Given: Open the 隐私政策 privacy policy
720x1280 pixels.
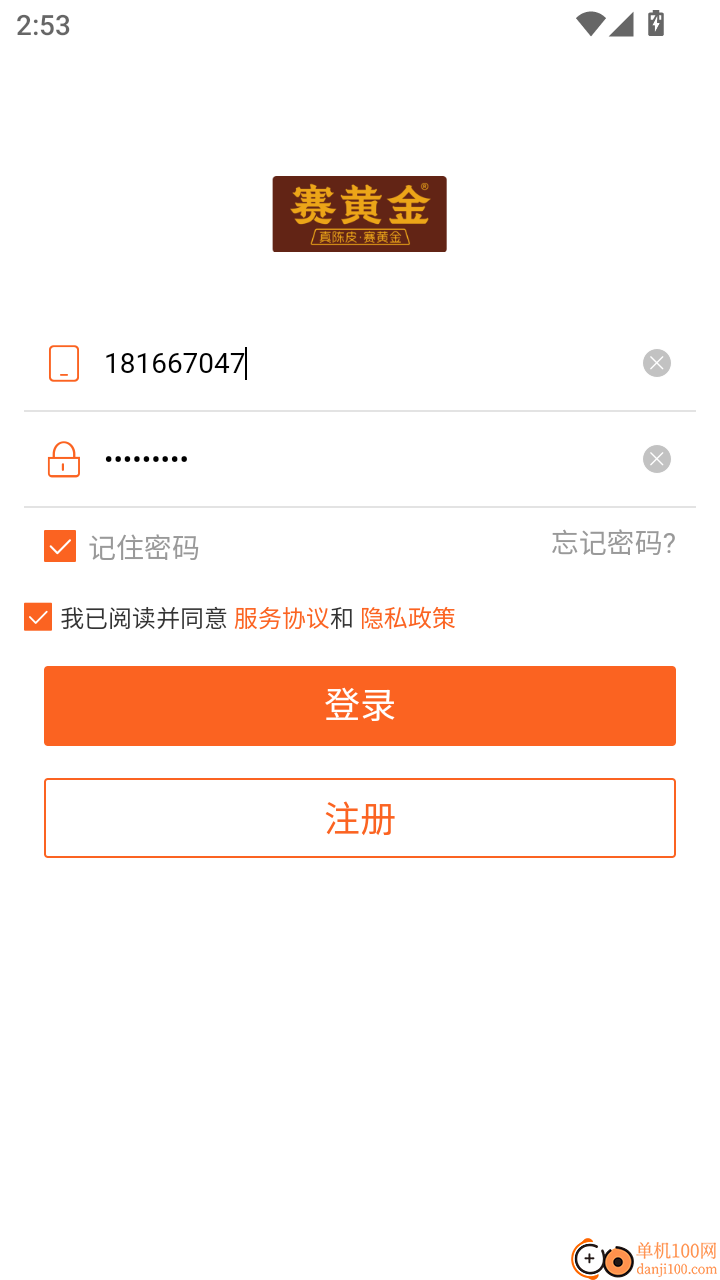Looking at the screenshot, I should click(408, 618).
